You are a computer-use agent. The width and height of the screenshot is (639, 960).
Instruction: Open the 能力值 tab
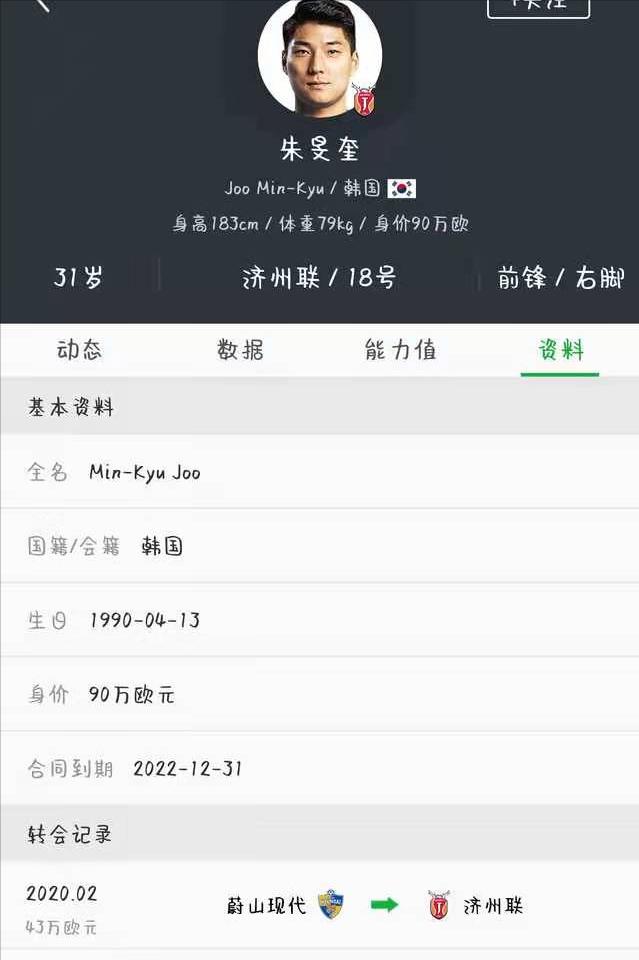pos(400,350)
